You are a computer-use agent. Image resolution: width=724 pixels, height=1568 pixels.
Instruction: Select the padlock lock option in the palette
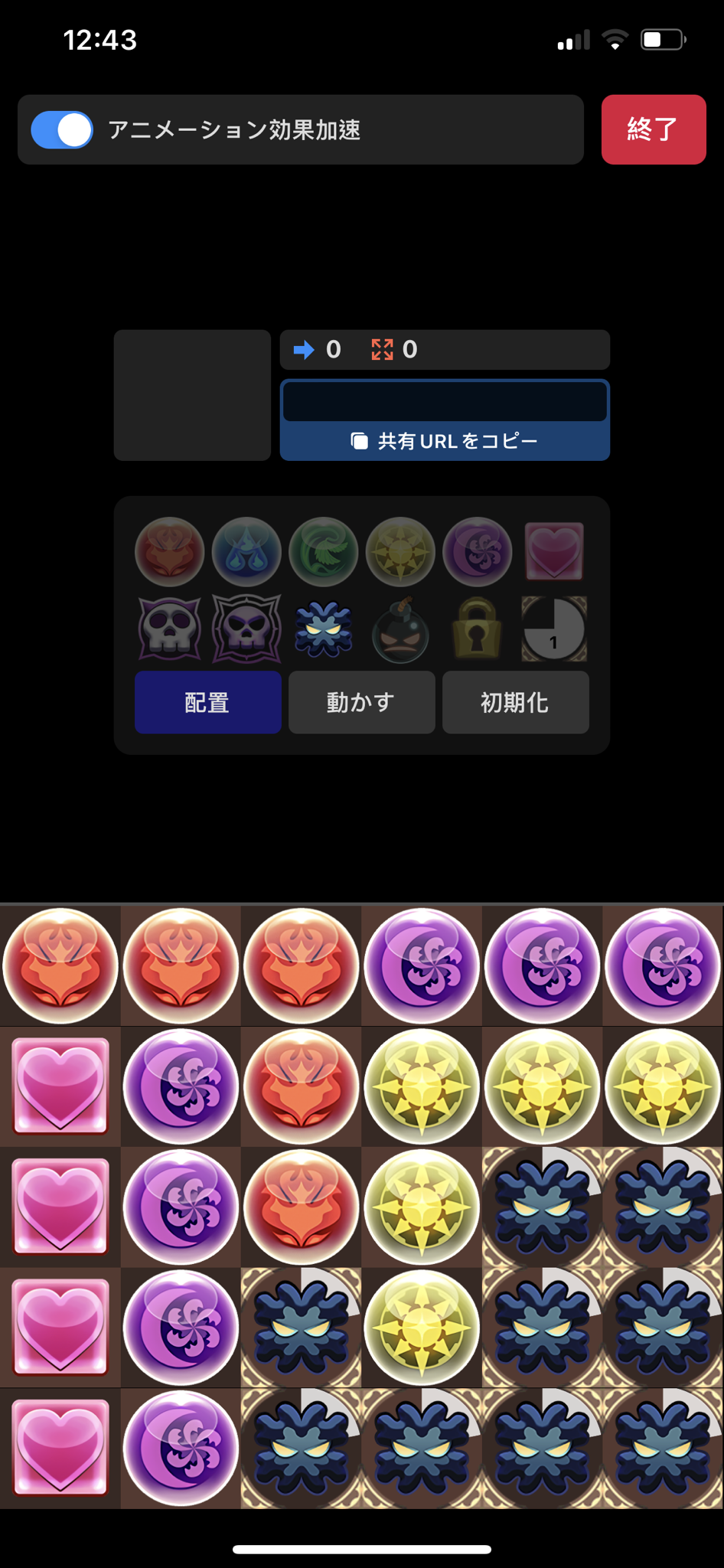(478, 629)
